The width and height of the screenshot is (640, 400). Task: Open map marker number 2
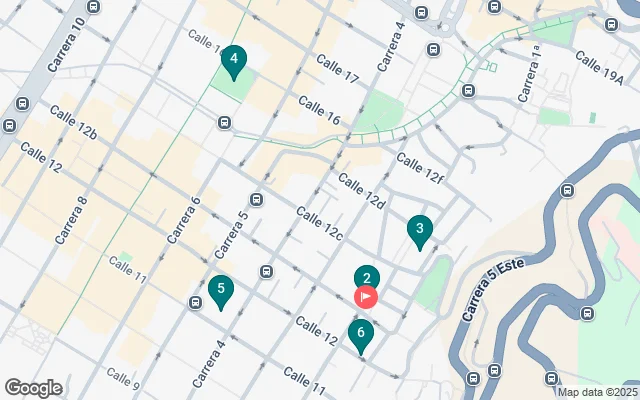[367, 279]
